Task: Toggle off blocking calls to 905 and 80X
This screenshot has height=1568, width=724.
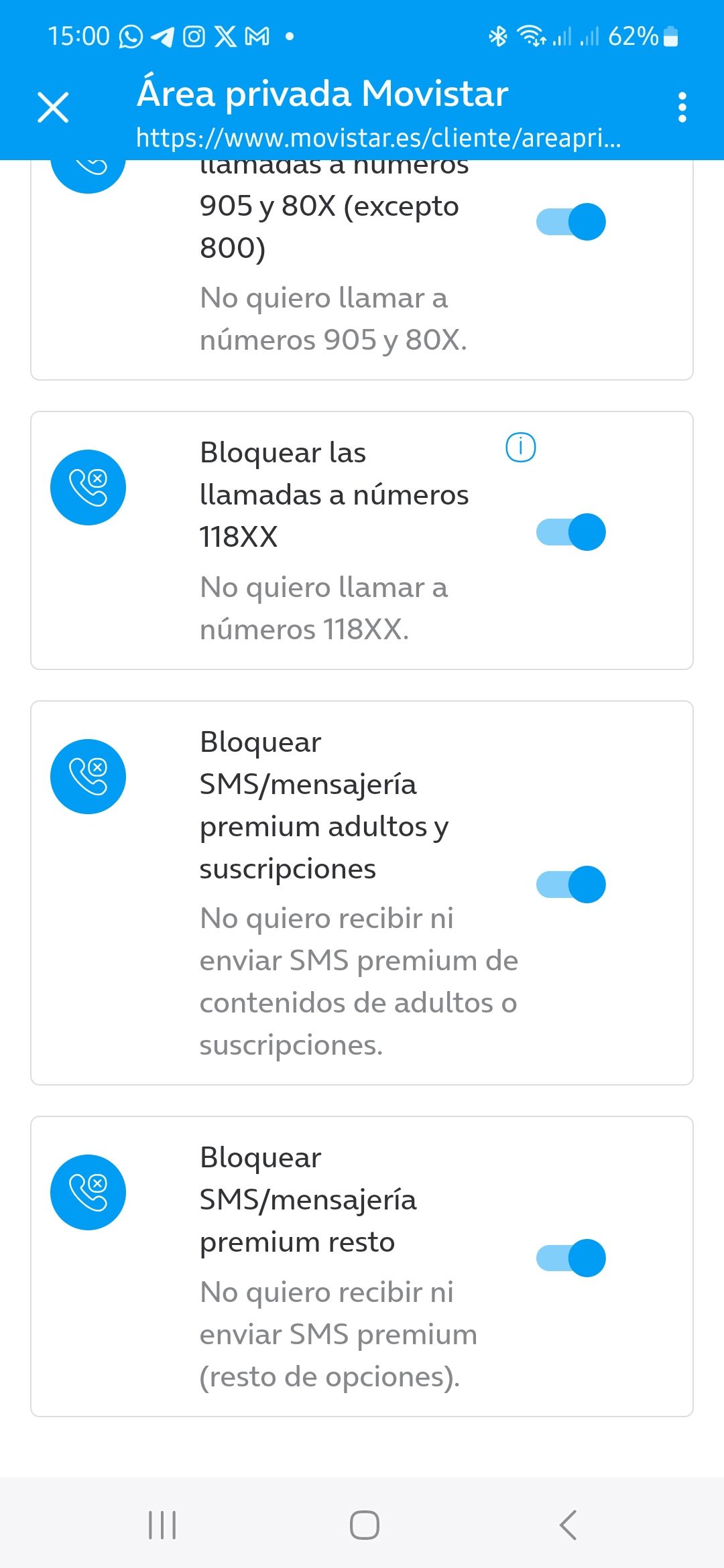Action: pyautogui.click(x=571, y=222)
